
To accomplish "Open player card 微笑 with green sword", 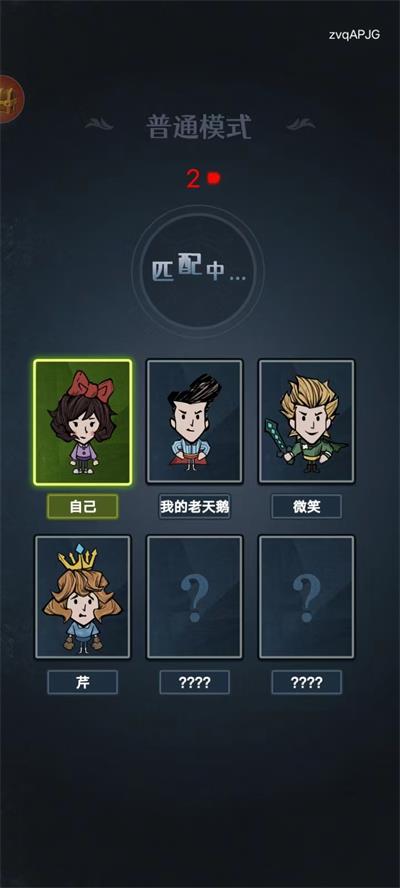I will coord(307,421).
